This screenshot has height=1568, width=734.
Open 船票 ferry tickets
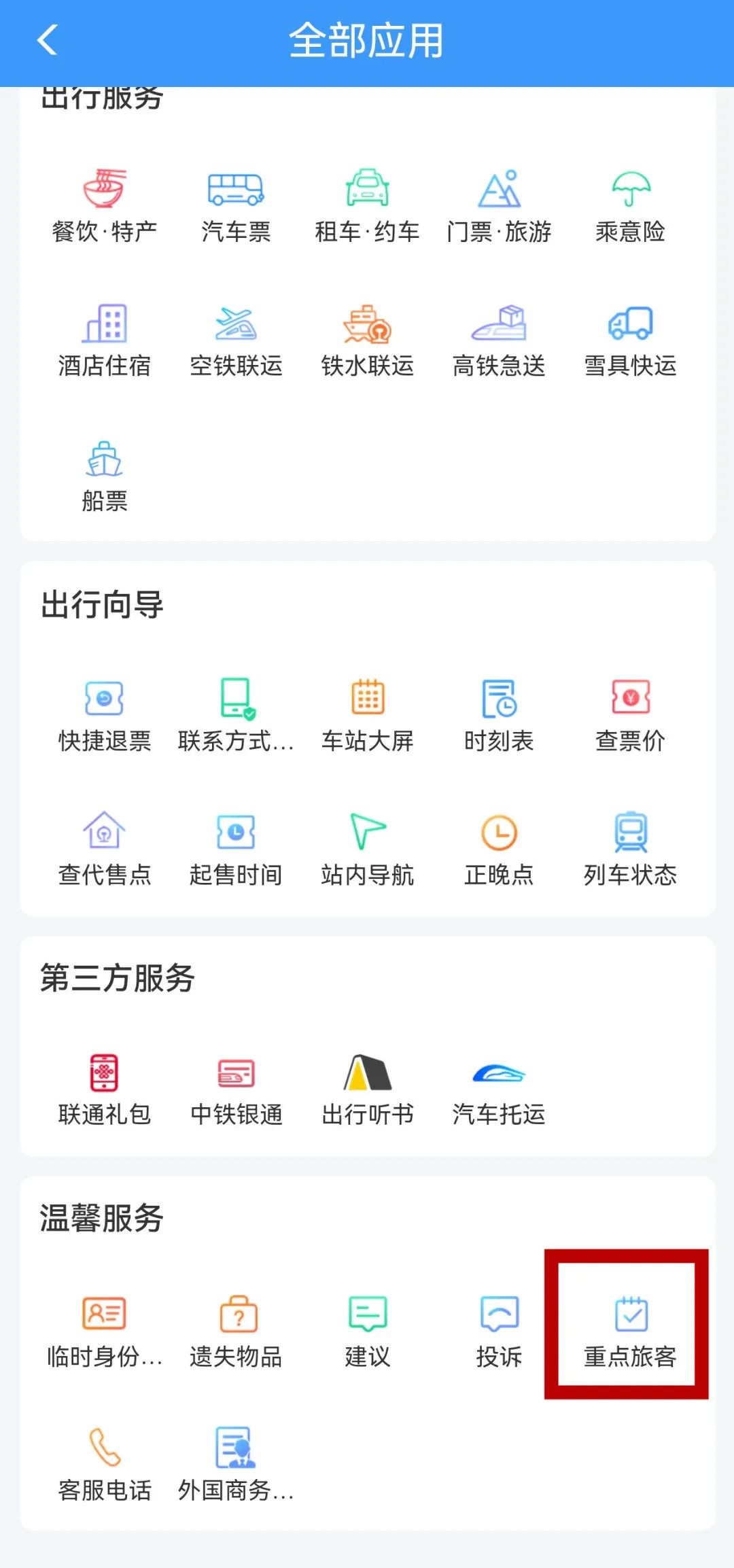pos(104,474)
